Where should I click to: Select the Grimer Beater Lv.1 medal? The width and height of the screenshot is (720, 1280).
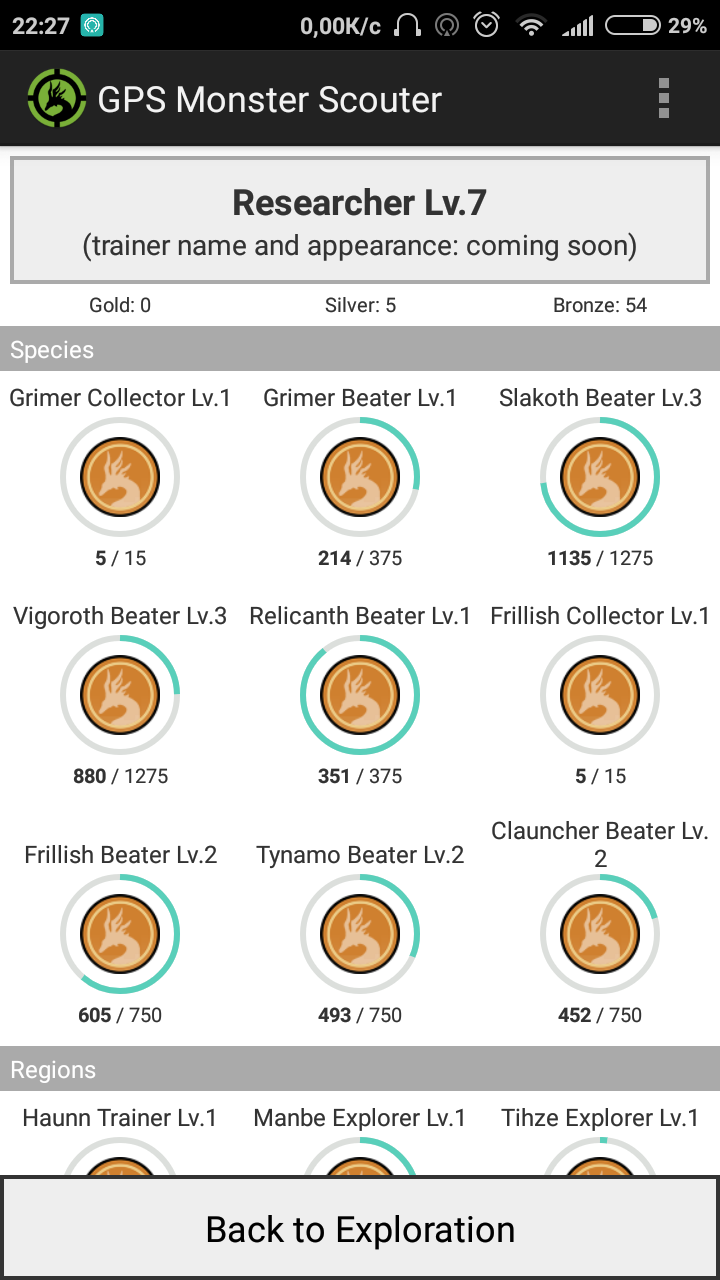click(x=360, y=477)
